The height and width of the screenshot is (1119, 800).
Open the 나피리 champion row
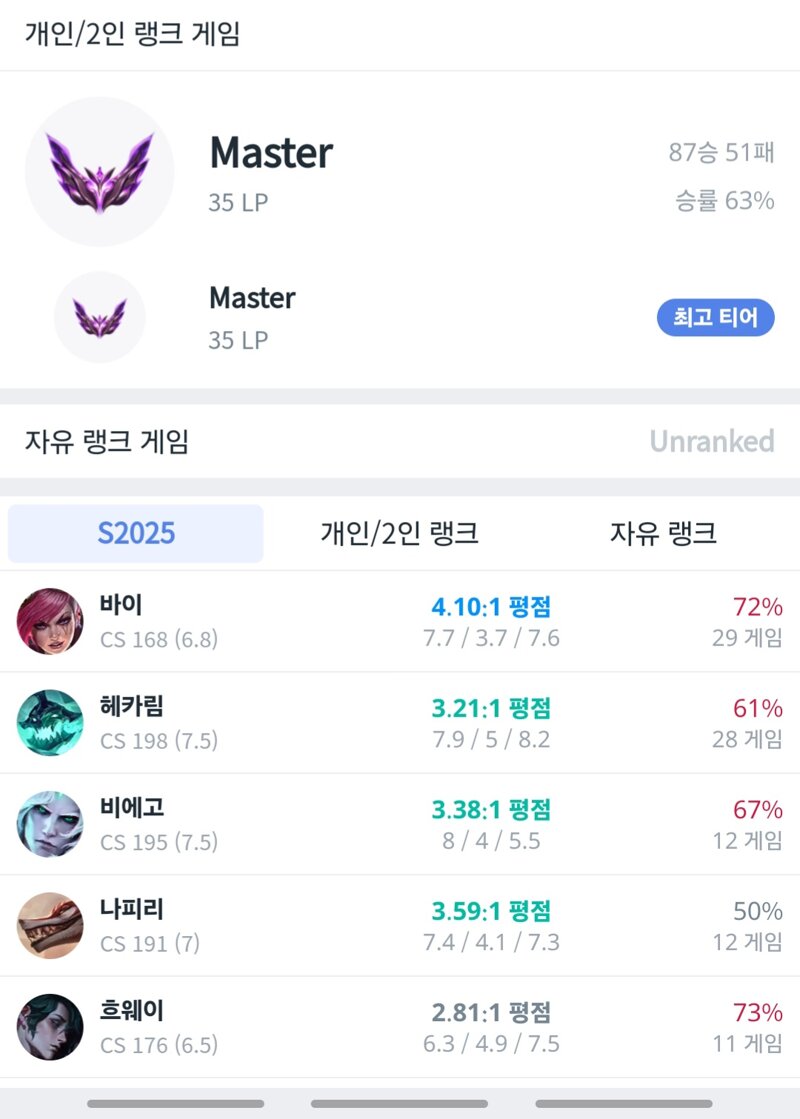click(400, 926)
